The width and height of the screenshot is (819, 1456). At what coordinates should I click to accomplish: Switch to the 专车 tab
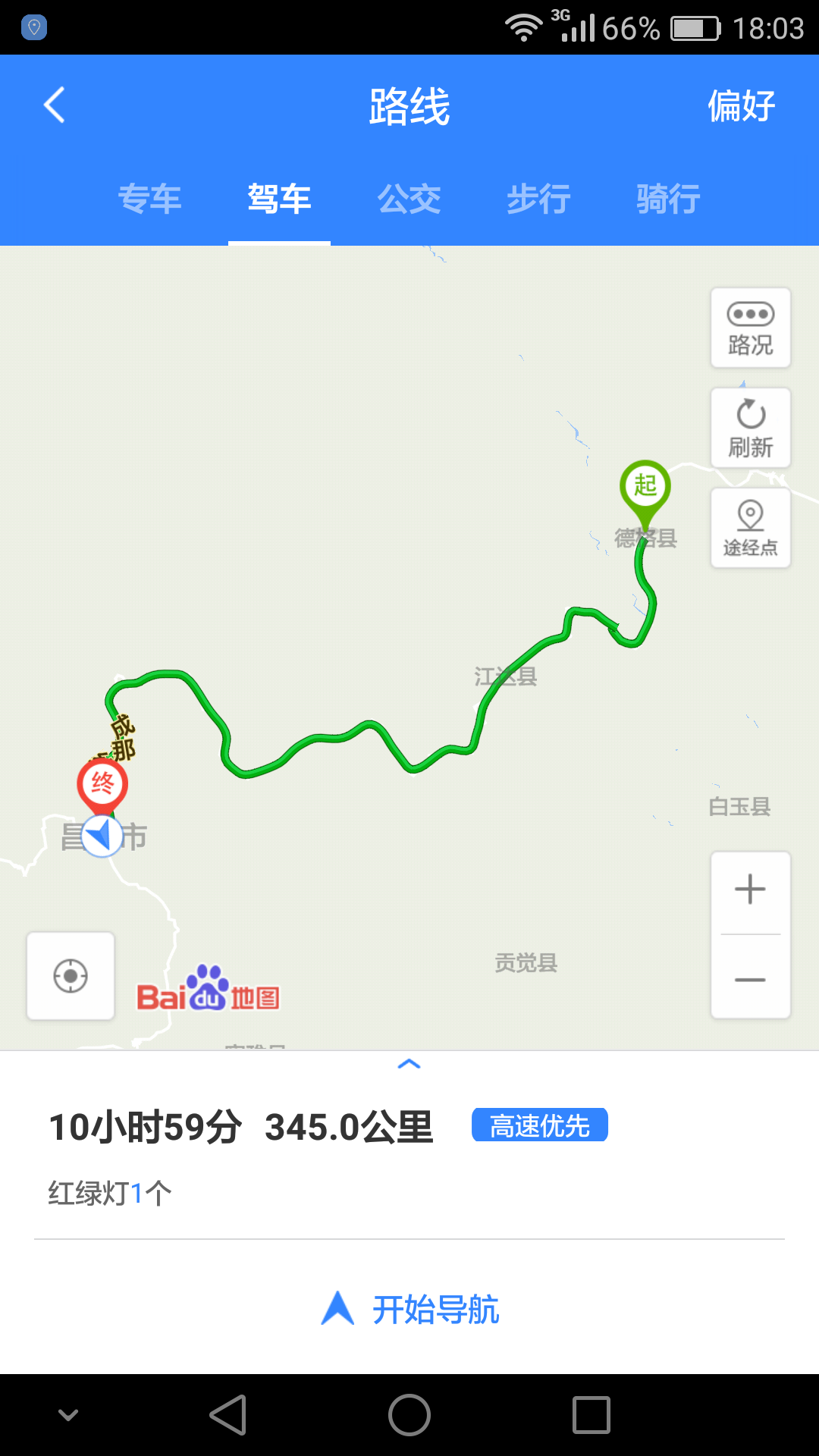[x=149, y=199]
